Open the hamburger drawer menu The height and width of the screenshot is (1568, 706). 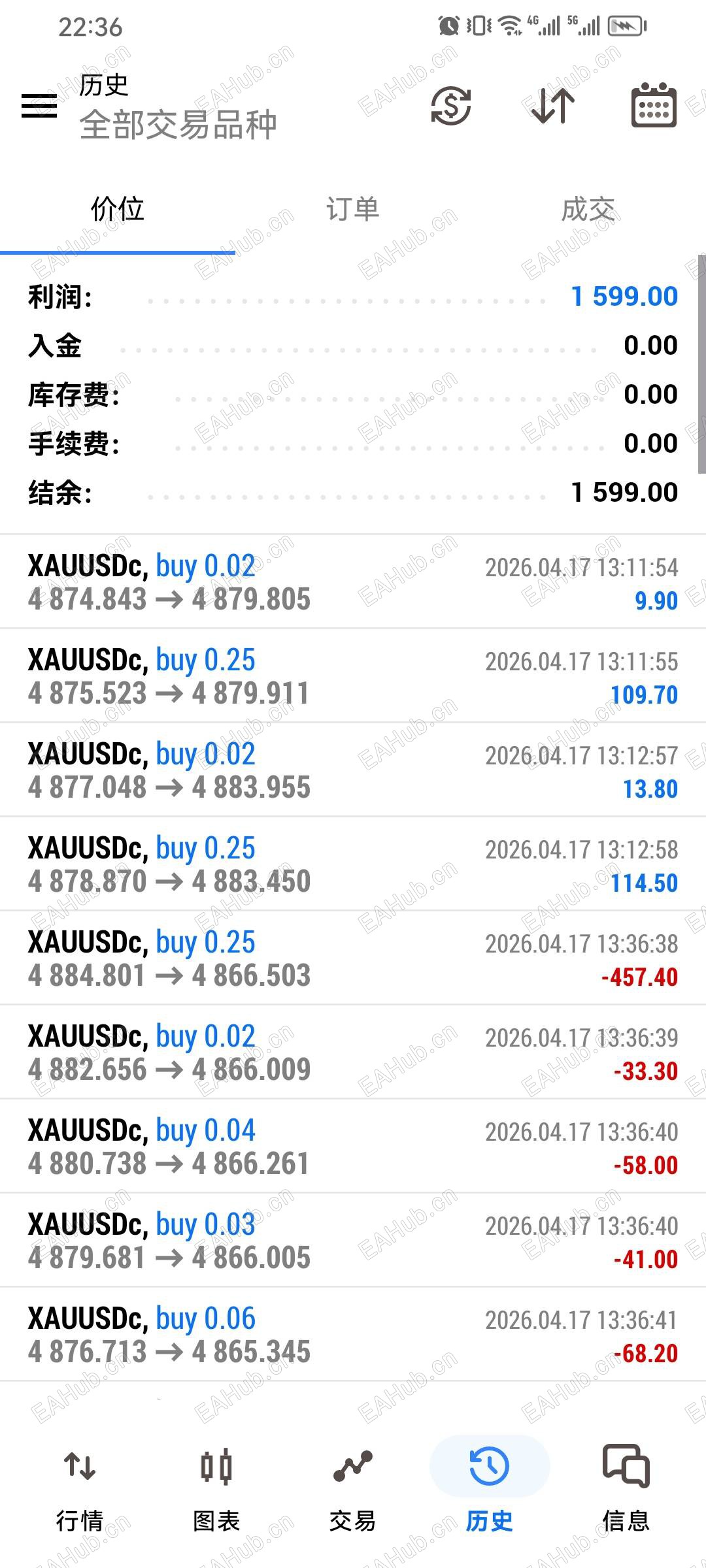coord(39,105)
